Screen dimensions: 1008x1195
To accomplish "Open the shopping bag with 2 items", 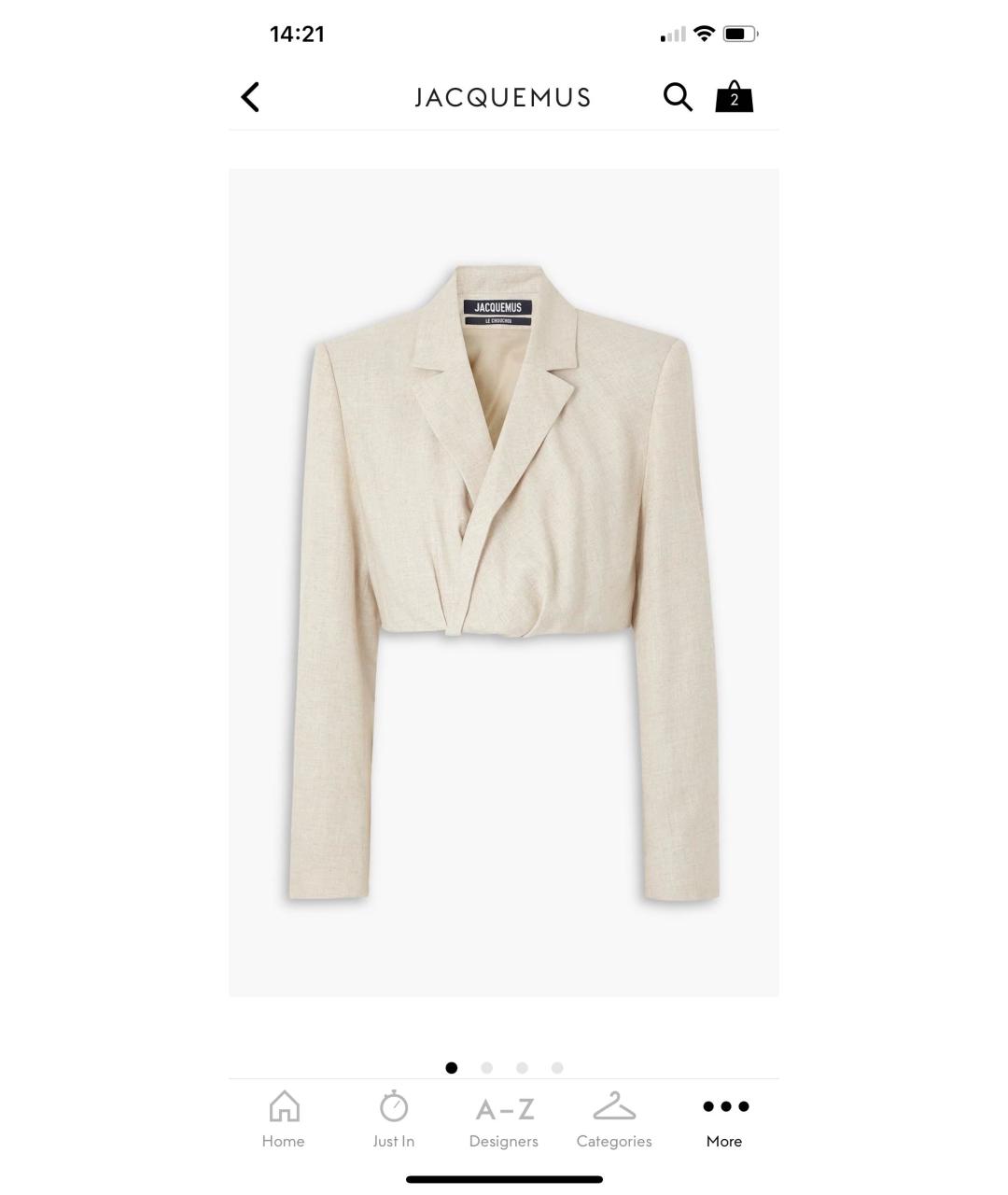I will point(734,96).
